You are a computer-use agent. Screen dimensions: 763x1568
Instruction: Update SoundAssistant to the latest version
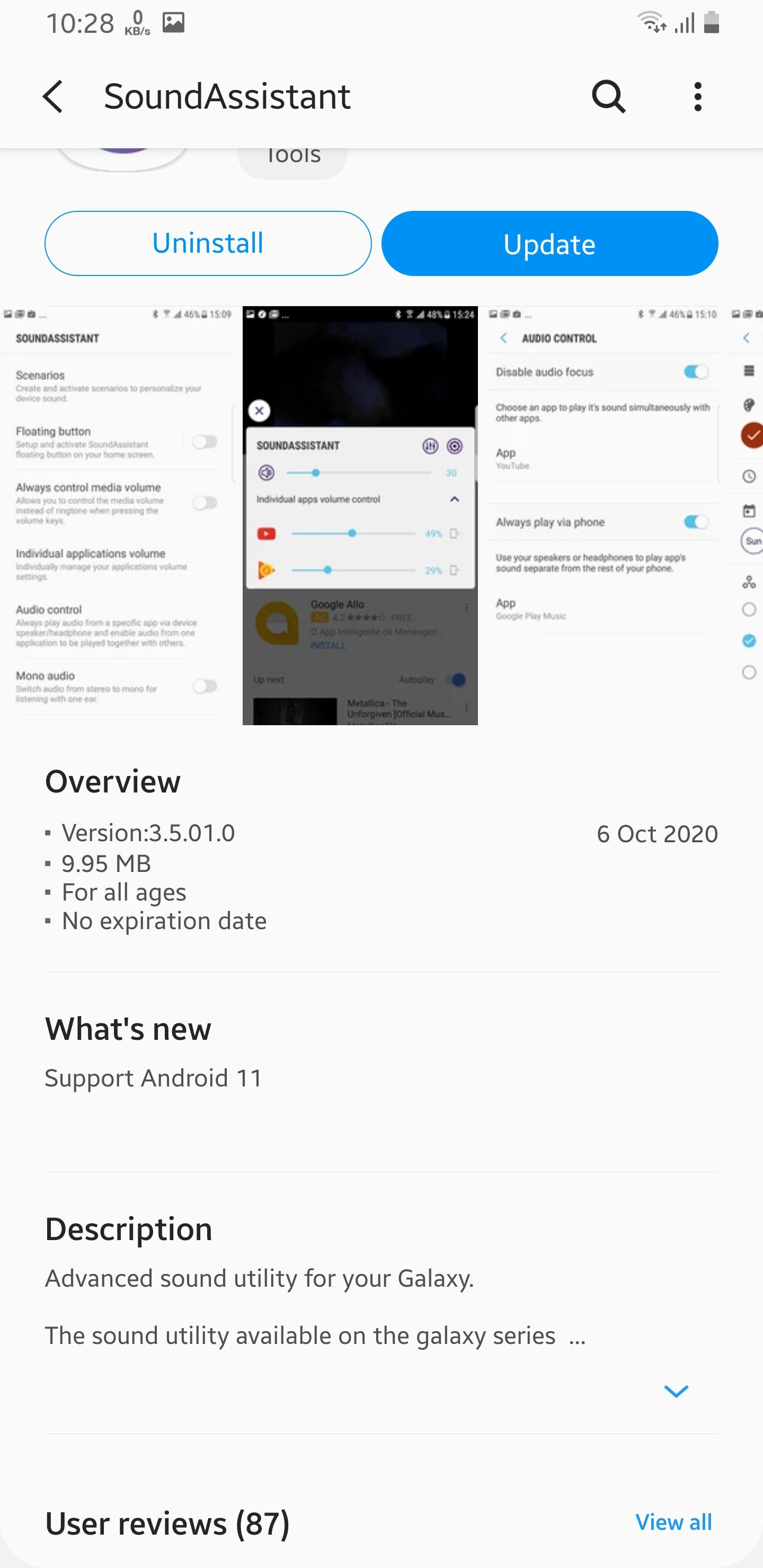pyautogui.click(x=549, y=244)
